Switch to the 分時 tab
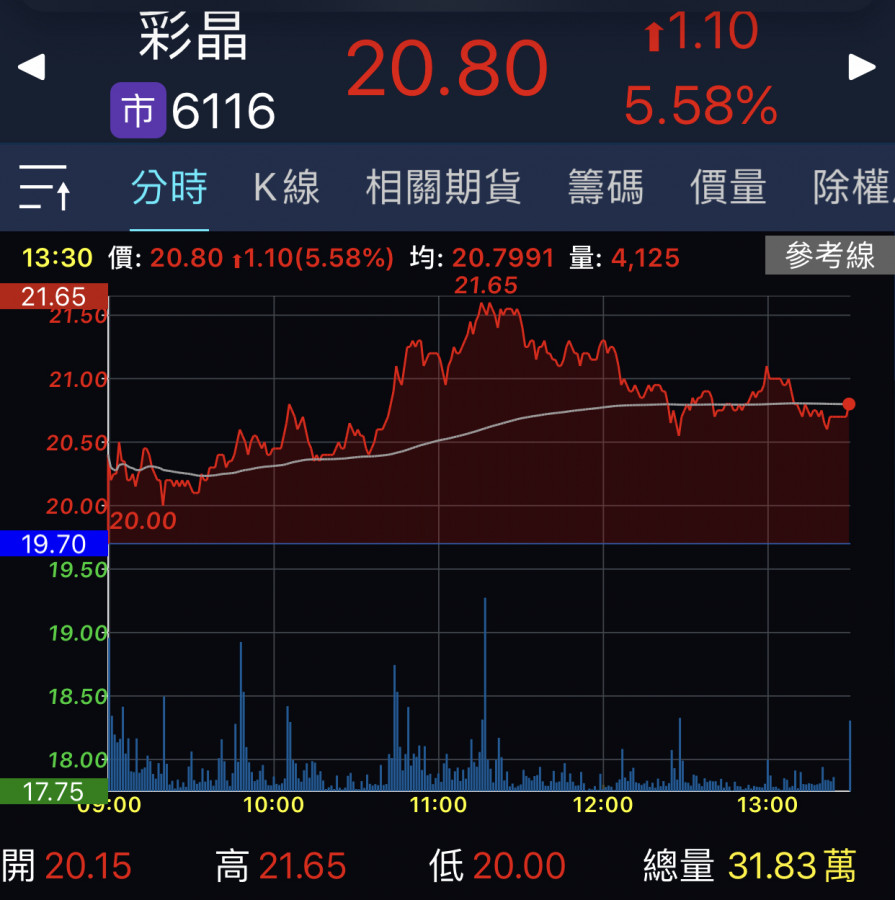895x900 pixels. pos(169,188)
